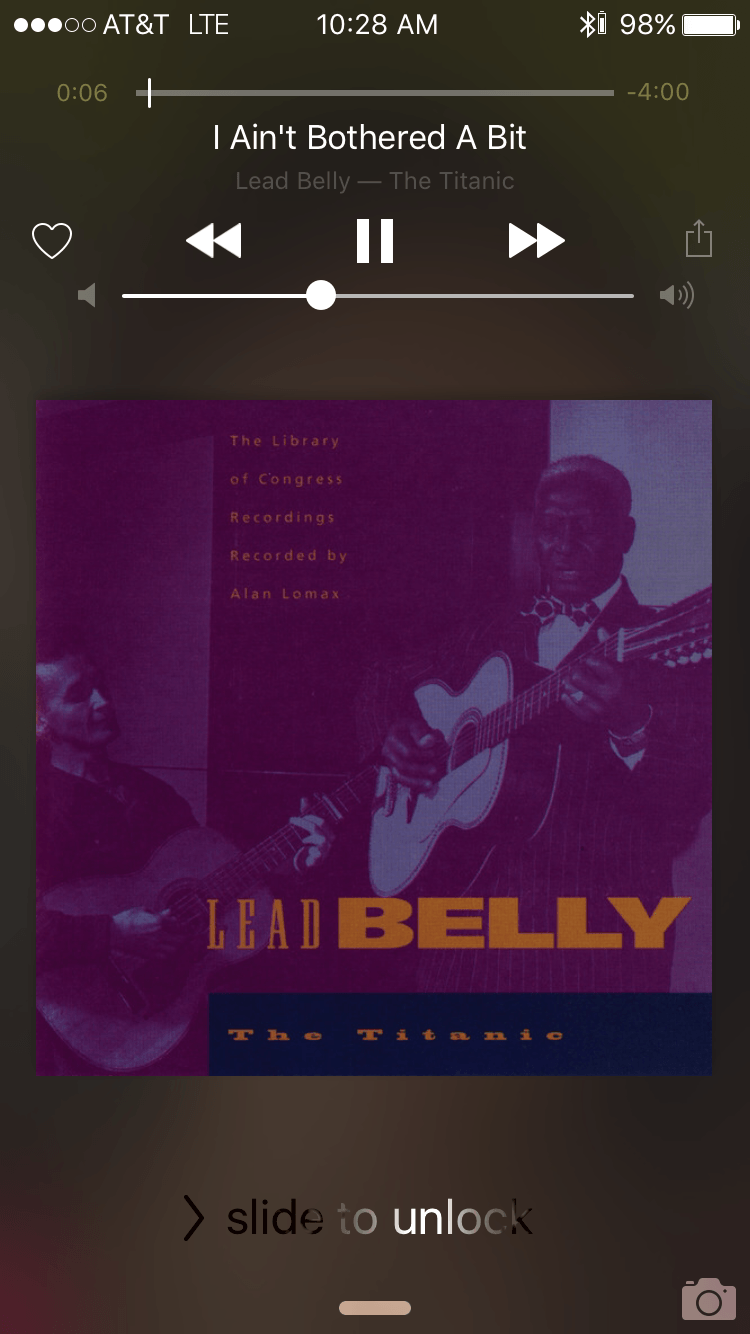The image size is (750, 1334).
Task: Rewind to the previous track
Action: [x=214, y=241]
